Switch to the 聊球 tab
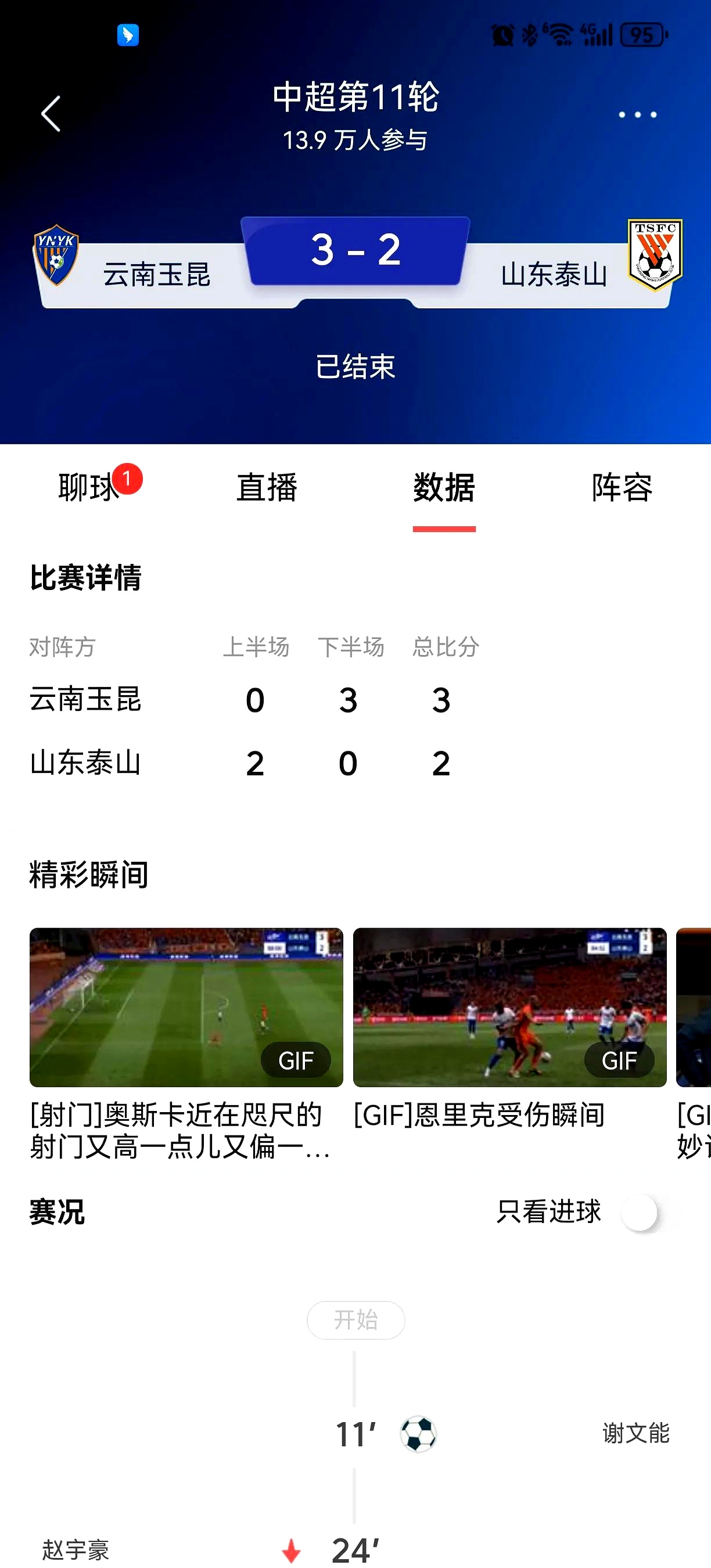The width and height of the screenshot is (711, 1568). pos(89,488)
